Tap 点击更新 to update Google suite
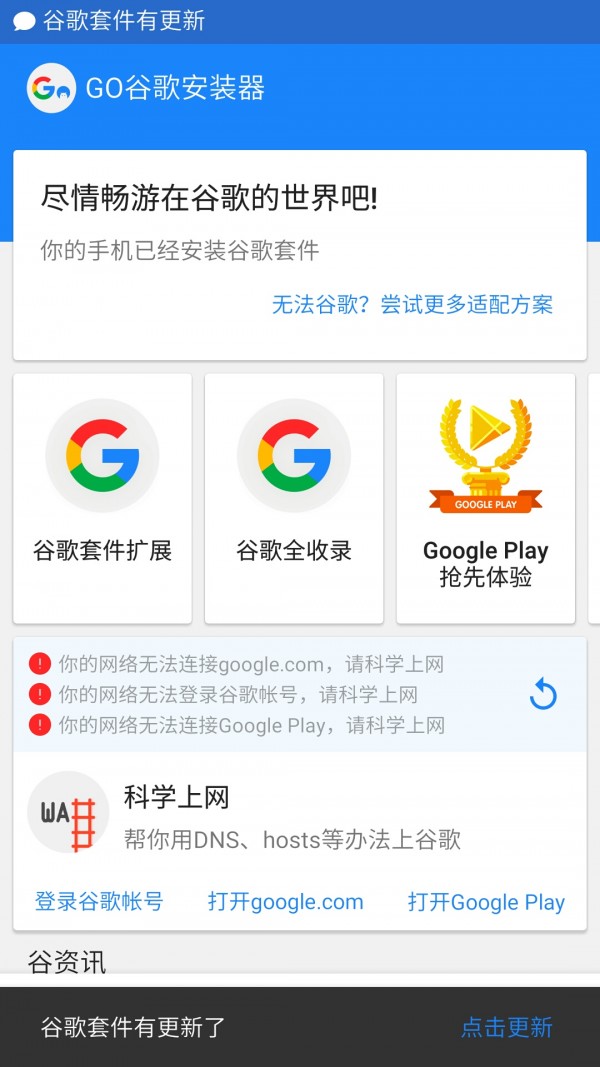This screenshot has width=600, height=1067. (506, 1027)
